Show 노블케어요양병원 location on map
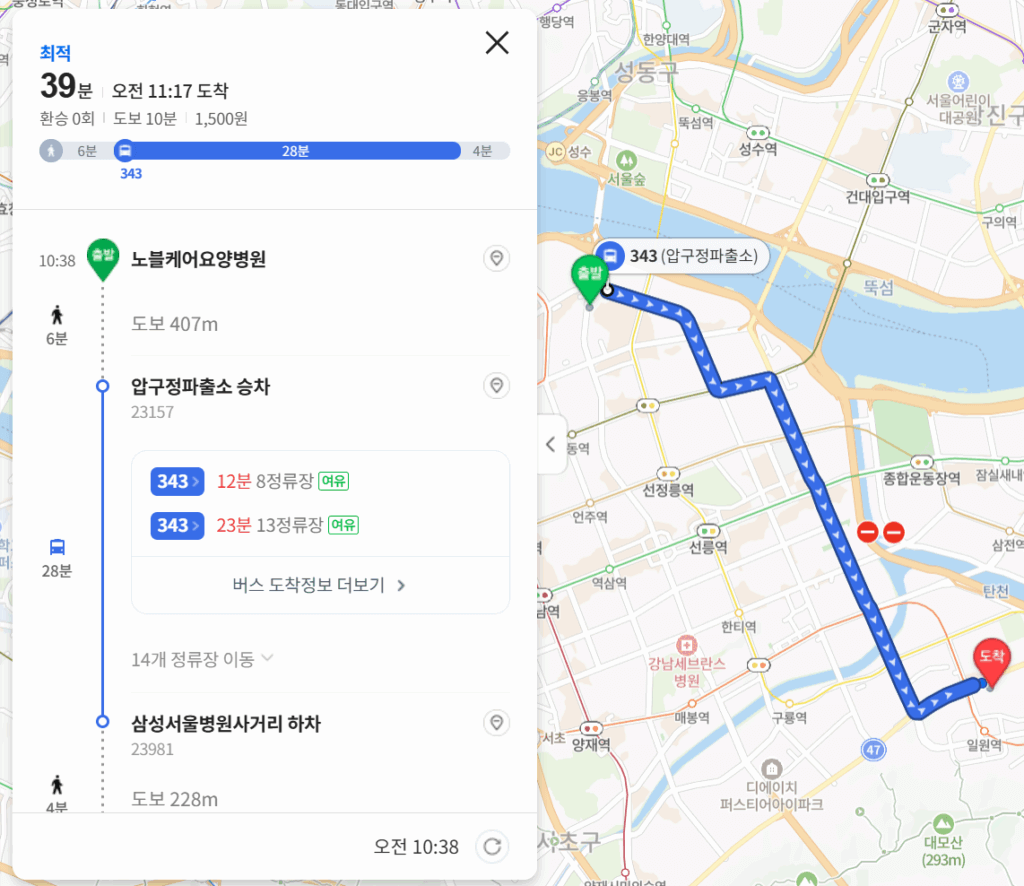The height and width of the screenshot is (886, 1024). click(x=496, y=259)
